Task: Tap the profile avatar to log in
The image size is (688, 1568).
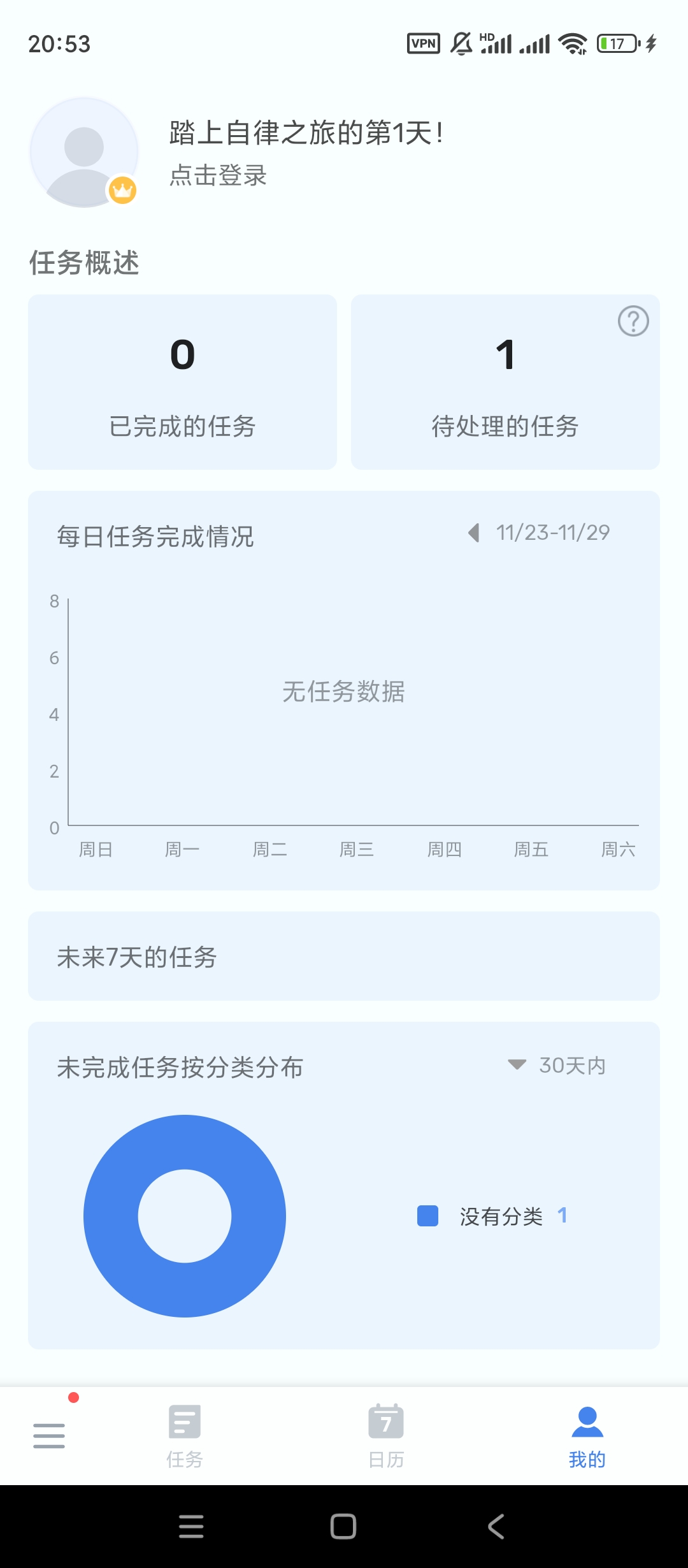Action: click(84, 152)
